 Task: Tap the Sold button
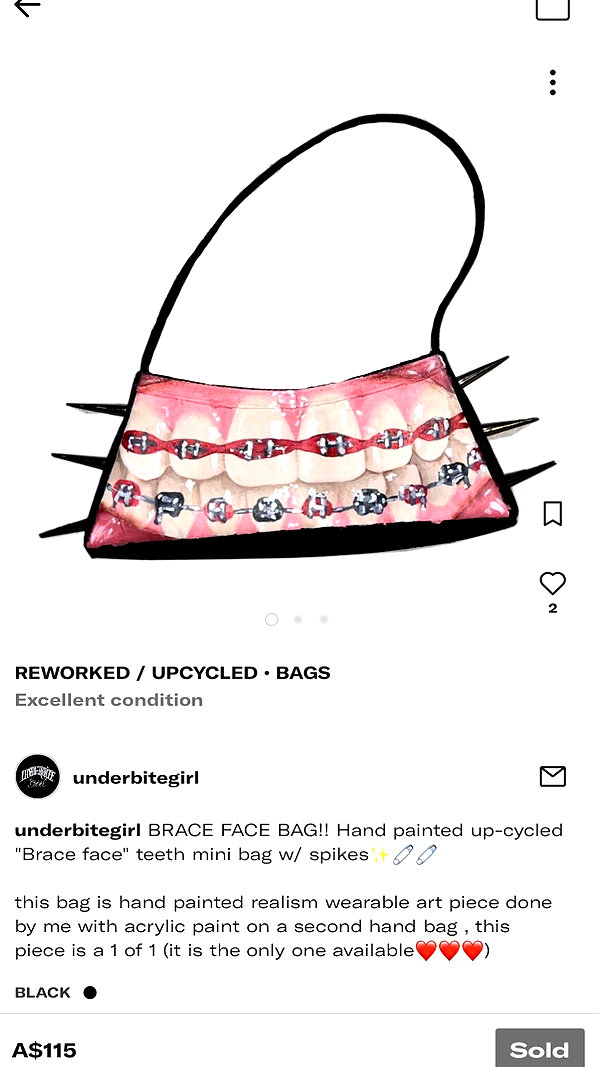coord(539,1049)
